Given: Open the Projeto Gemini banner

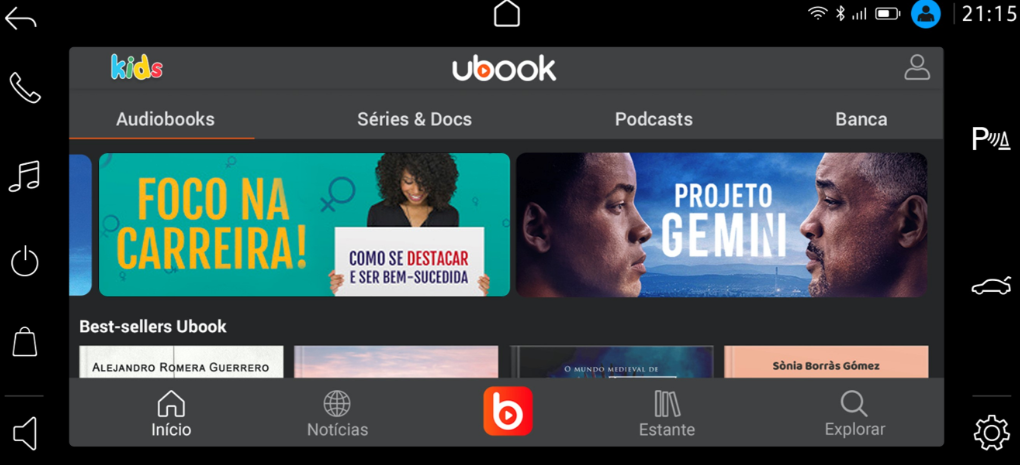Looking at the screenshot, I should [x=721, y=225].
